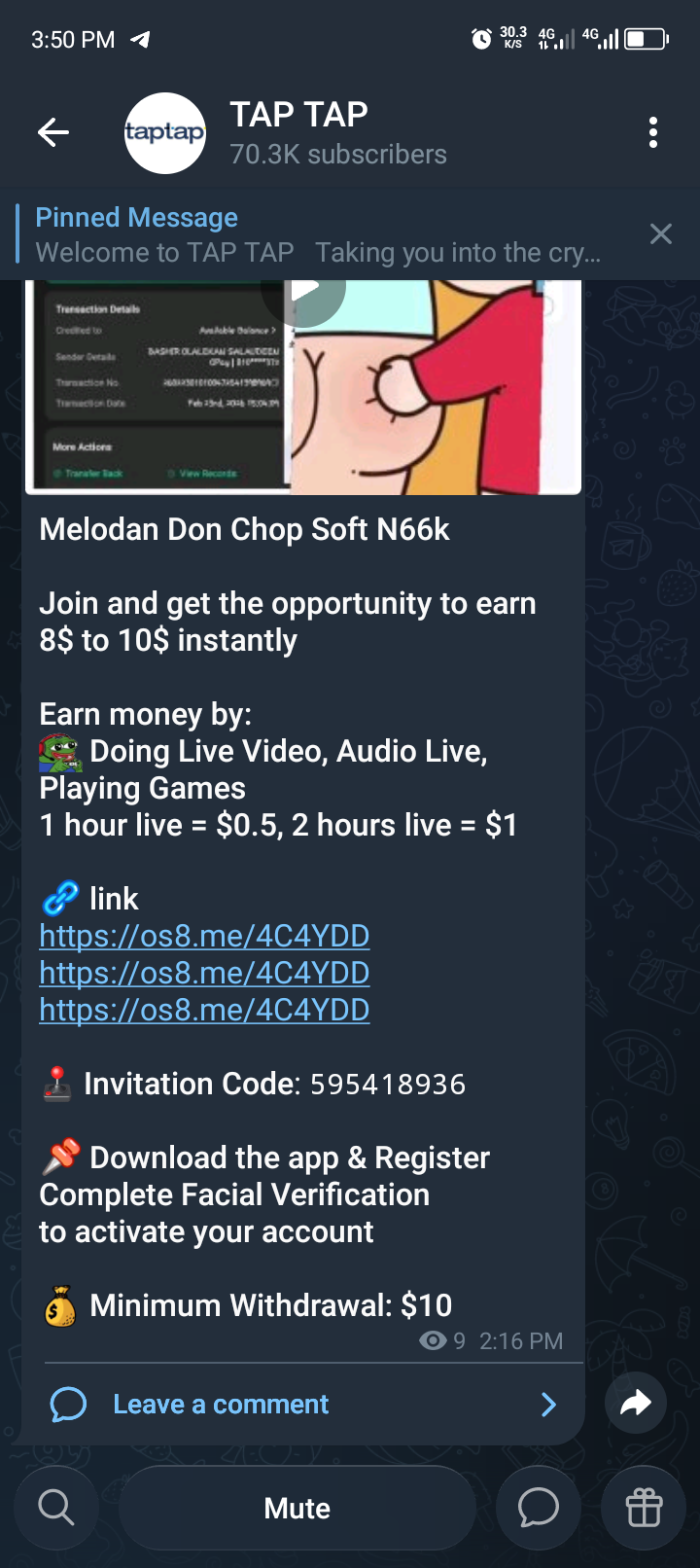This screenshot has height=1568, width=700.
Task: Go back from the TAP TAP channel
Action: click(x=53, y=132)
